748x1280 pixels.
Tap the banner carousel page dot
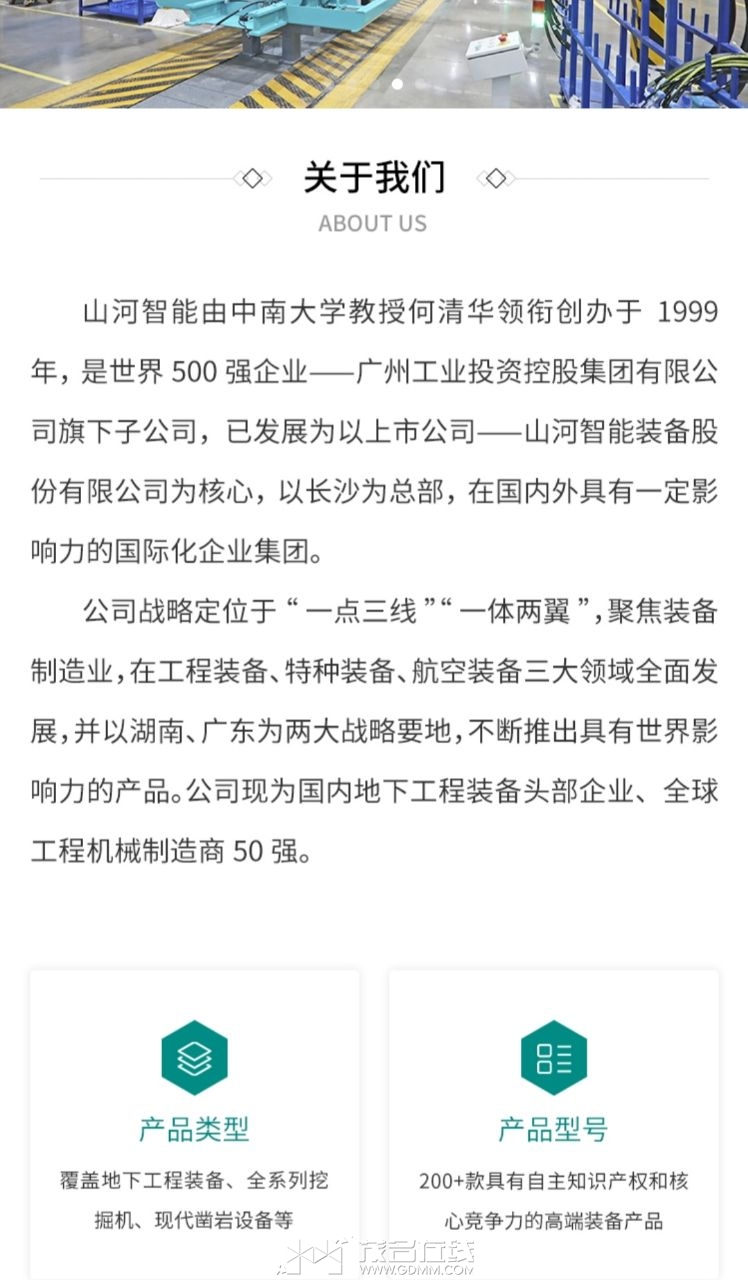point(397,85)
